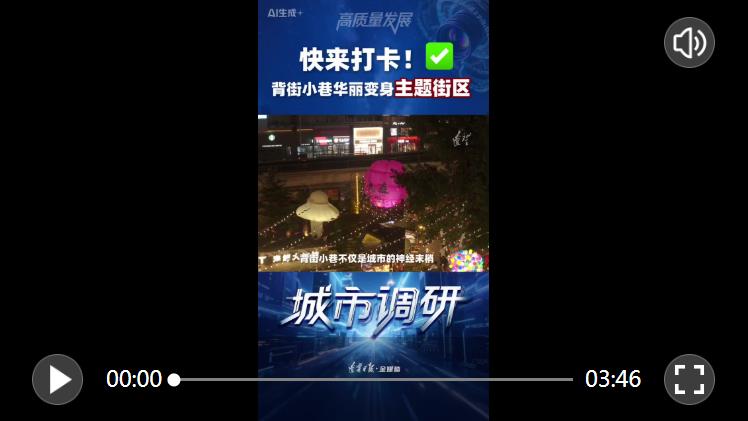The image size is (748, 421).
Task: Enter fullscreen mode
Action: click(689, 379)
